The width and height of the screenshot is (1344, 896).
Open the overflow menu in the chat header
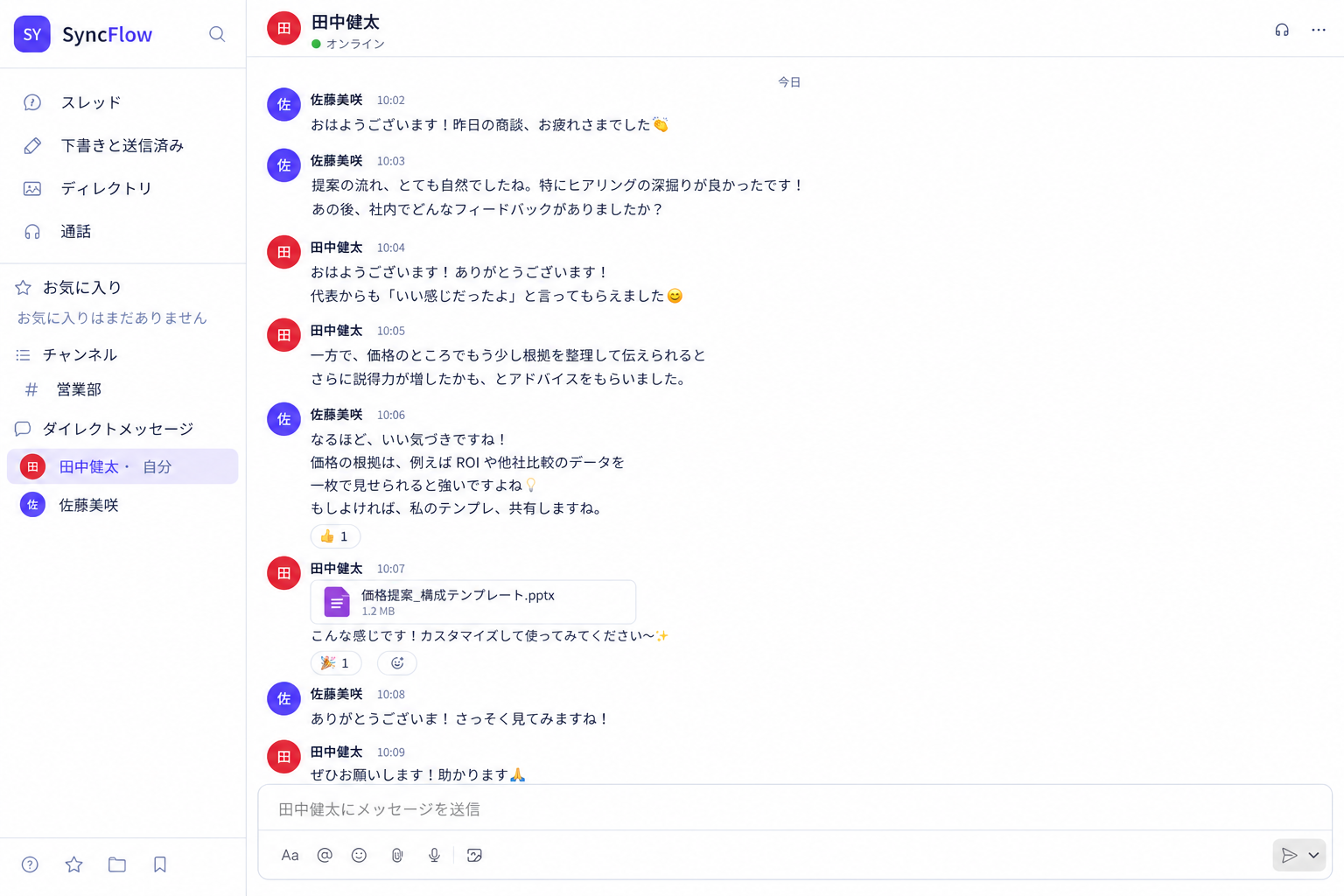1319,30
